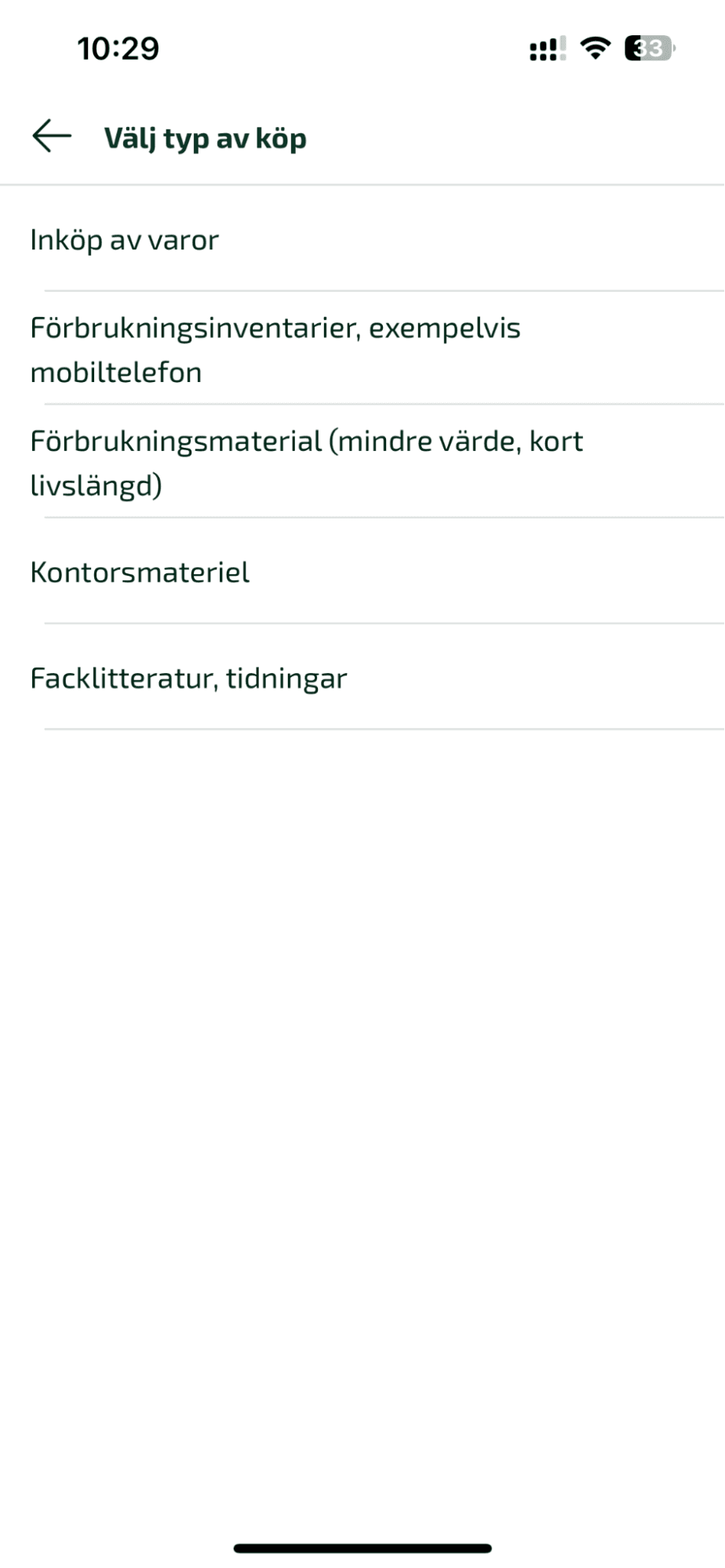Select Kontorsmateriel as purchase type
This screenshot has width=725, height=1568.
pyautogui.click(x=362, y=571)
